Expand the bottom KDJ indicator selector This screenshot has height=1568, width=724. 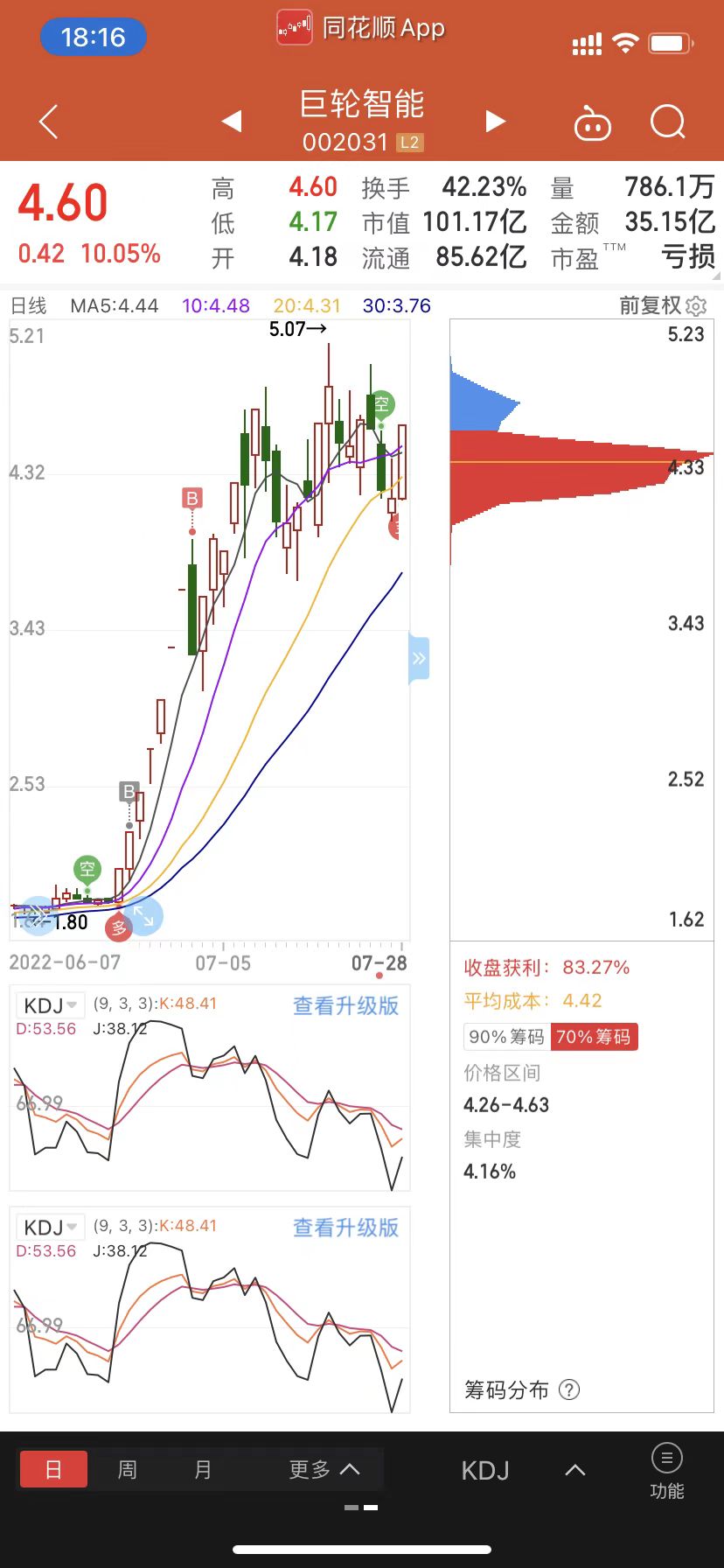[523, 1470]
